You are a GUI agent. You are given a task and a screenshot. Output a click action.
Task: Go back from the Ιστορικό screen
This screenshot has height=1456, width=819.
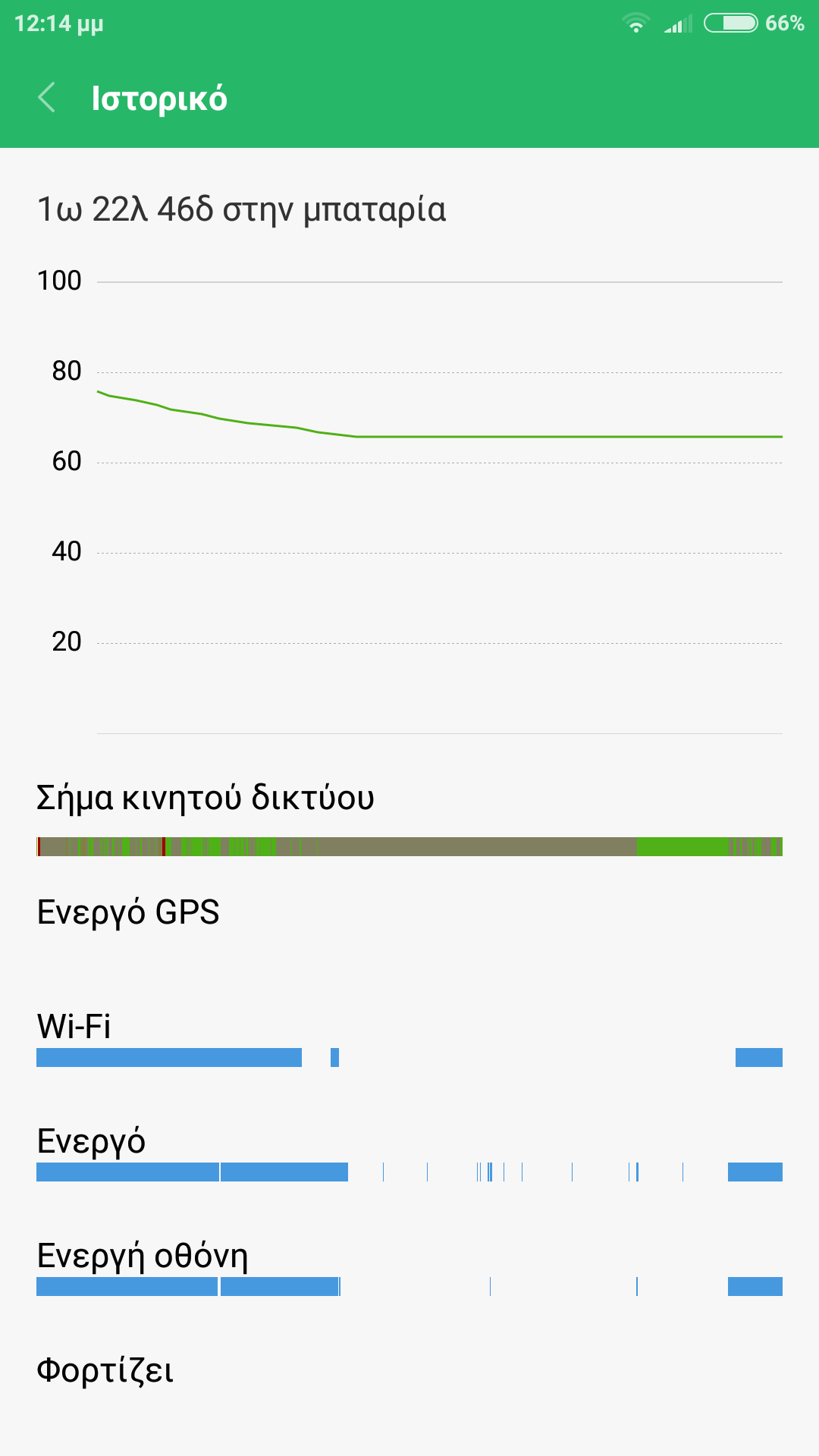(x=47, y=98)
